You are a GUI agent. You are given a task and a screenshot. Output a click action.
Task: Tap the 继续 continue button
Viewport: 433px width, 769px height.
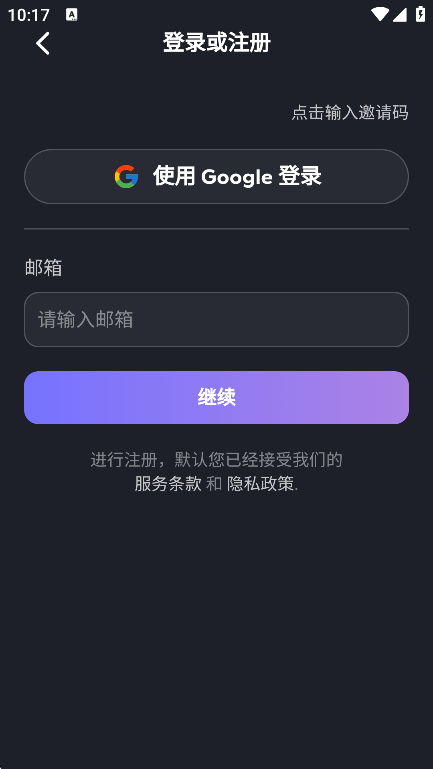click(x=216, y=398)
